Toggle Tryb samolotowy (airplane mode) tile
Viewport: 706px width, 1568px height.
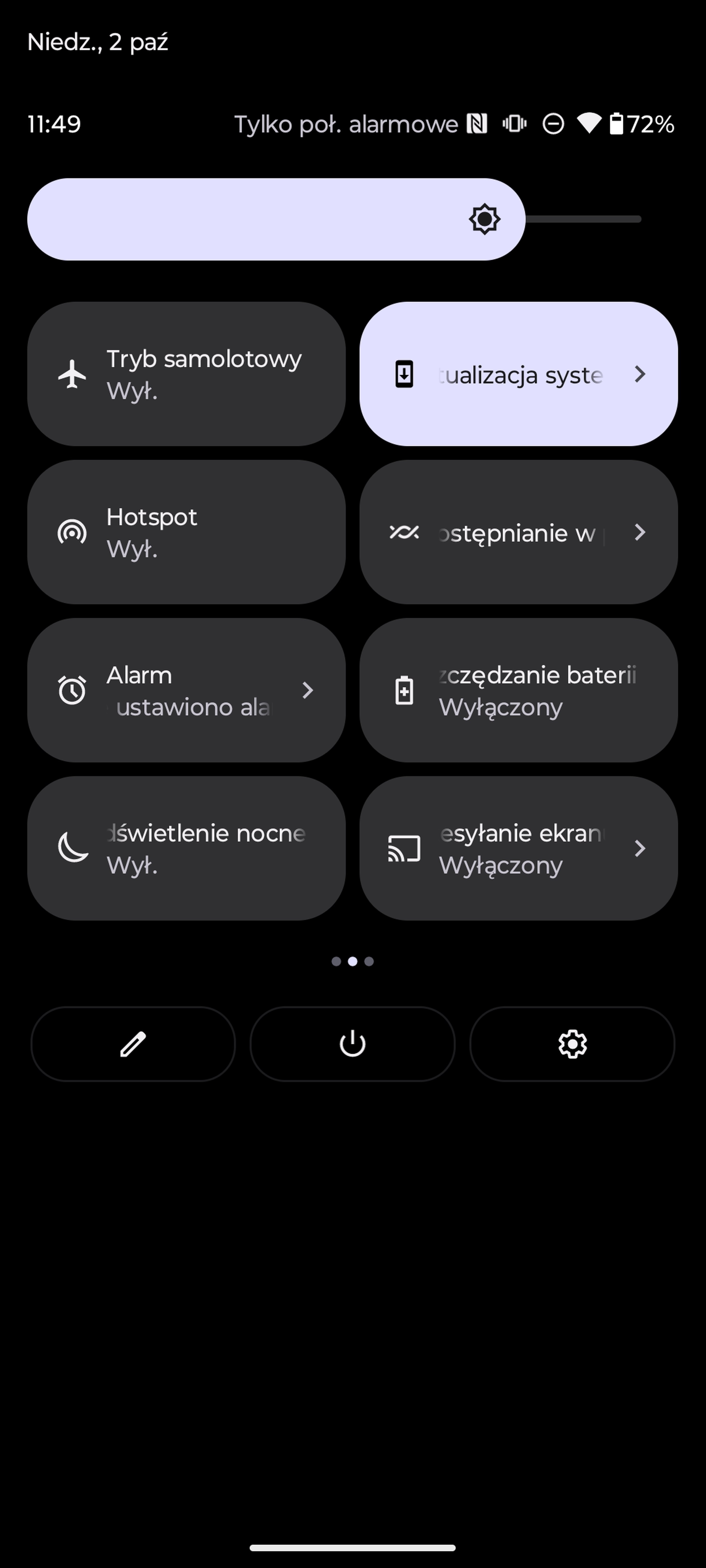[186, 374]
